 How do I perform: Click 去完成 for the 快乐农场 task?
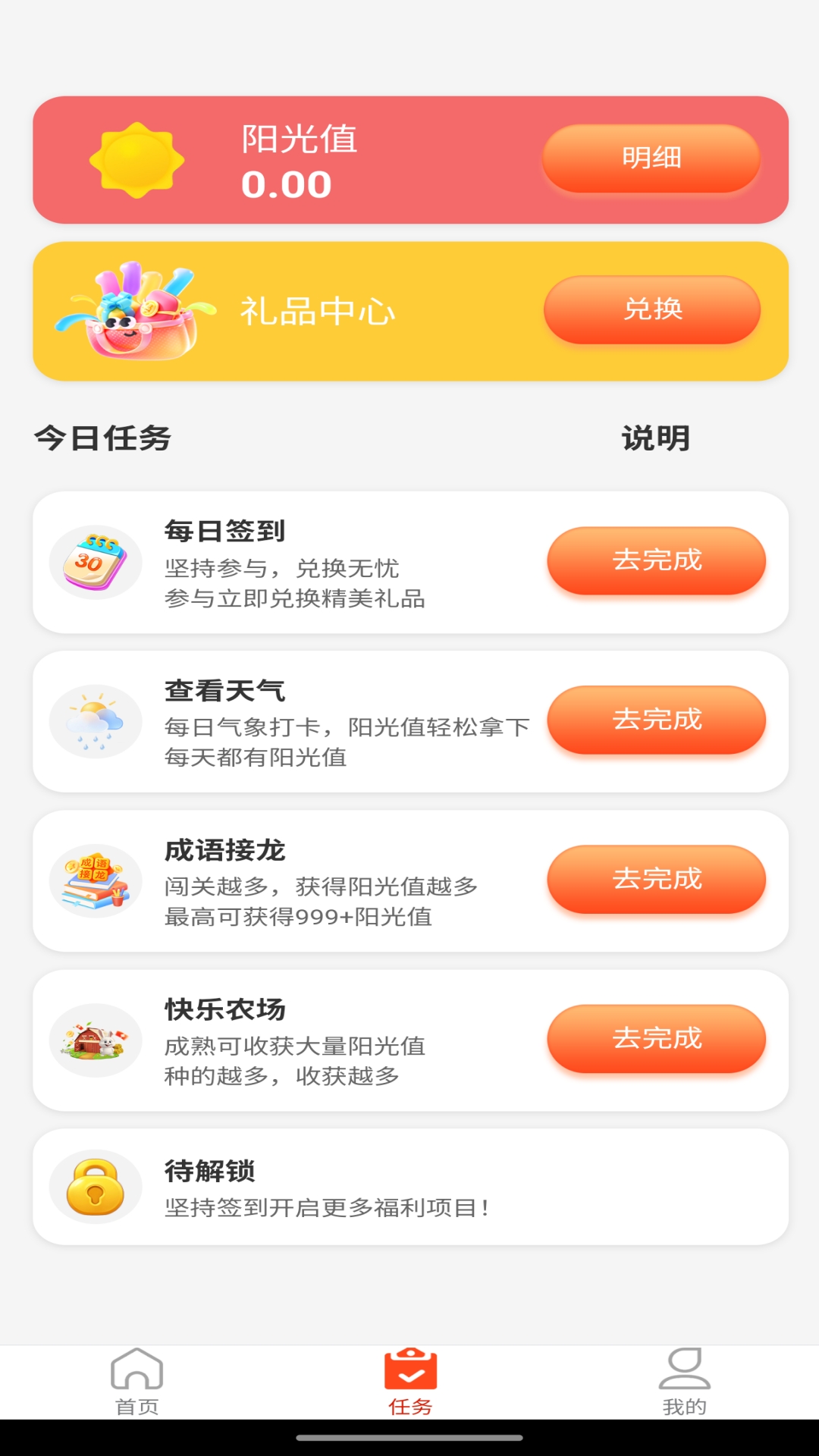pyautogui.click(x=657, y=1040)
